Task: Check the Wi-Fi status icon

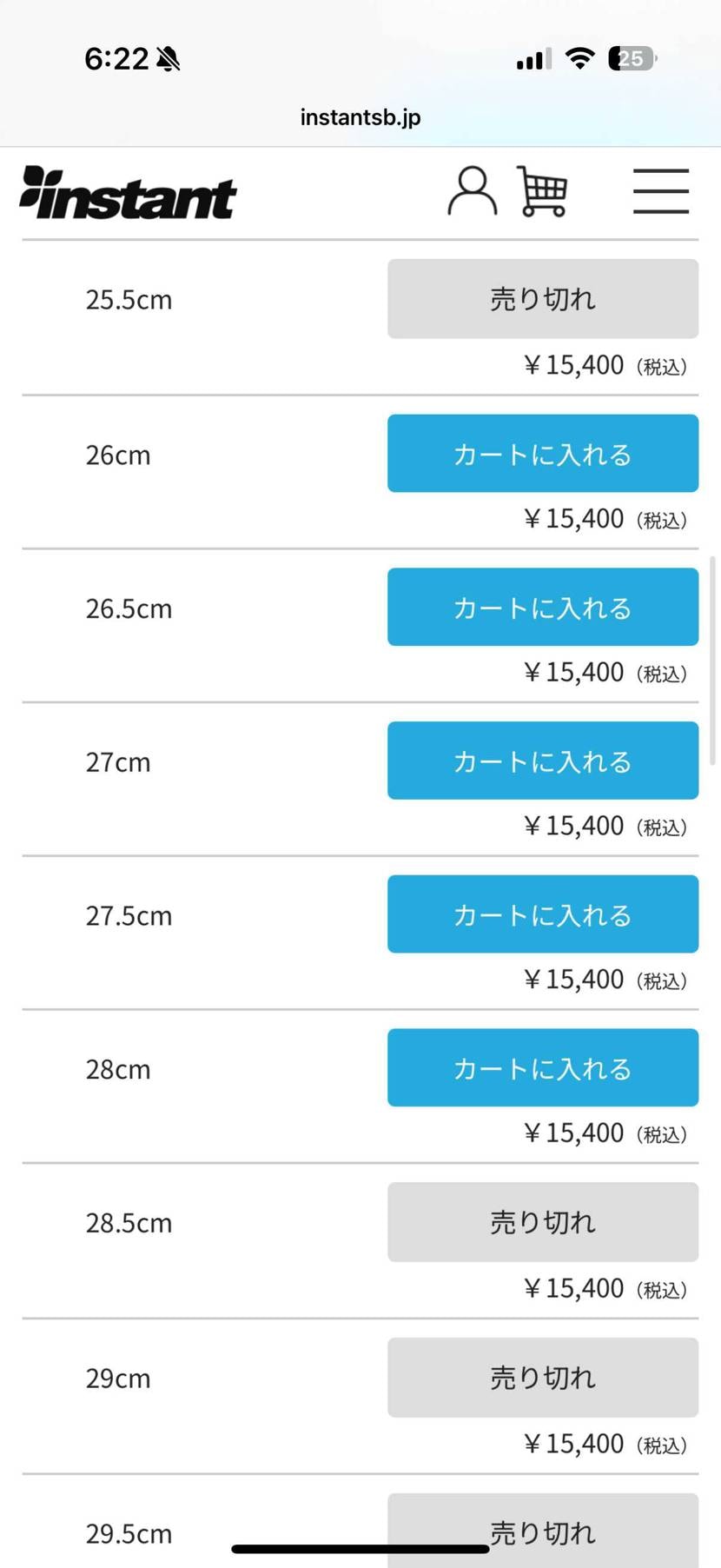Action: [x=579, y=58]
